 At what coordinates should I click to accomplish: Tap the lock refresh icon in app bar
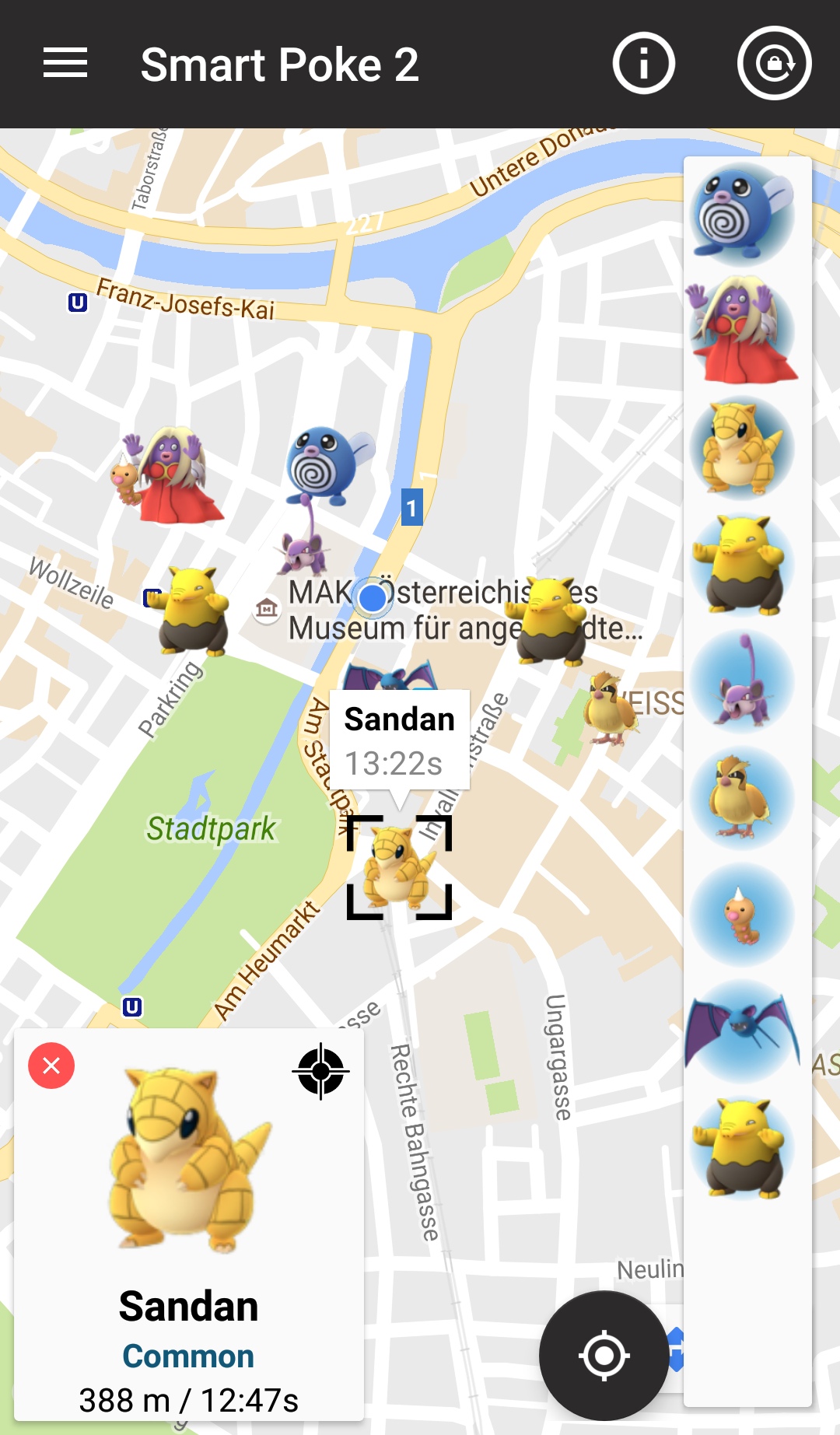[x=774, y=63]
